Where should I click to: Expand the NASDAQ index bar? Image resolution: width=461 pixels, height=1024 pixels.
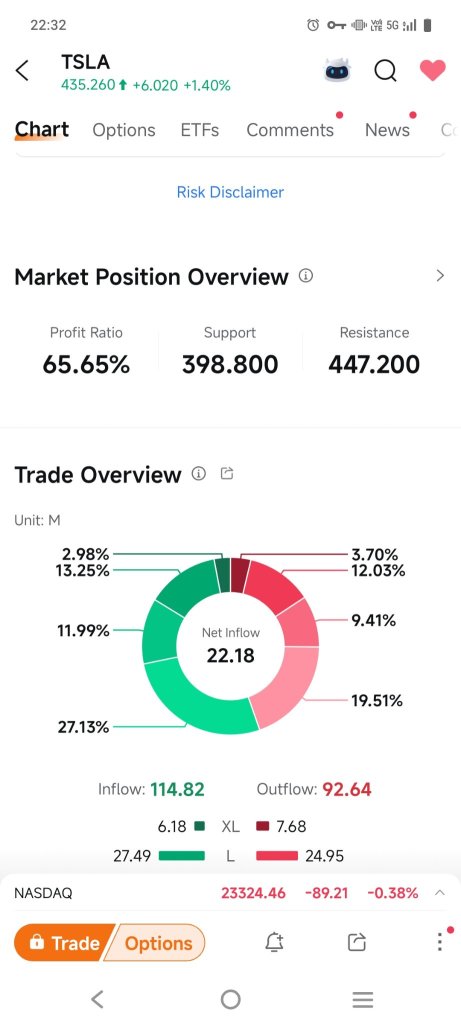[440, 892]
